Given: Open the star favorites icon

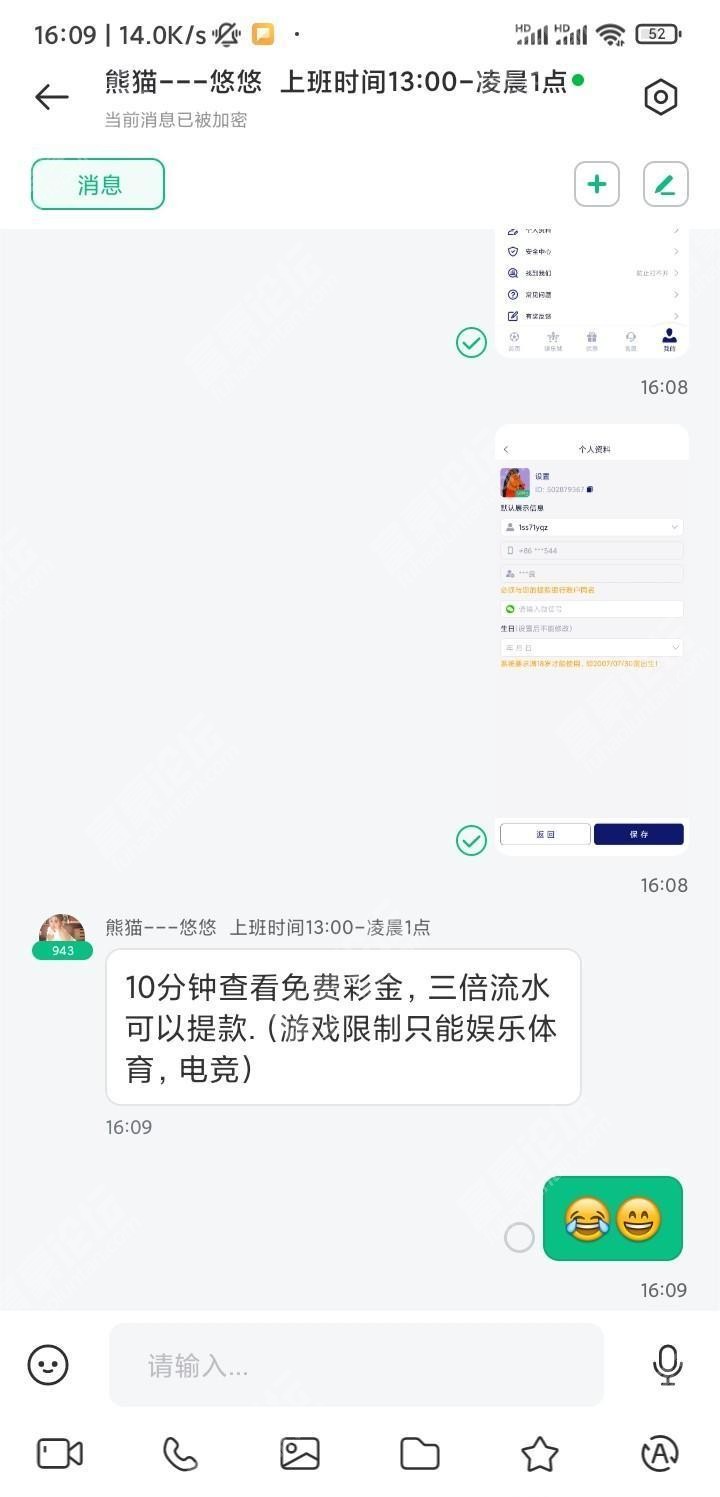Looking at the screenshot, I should (x=540, y=1453).
